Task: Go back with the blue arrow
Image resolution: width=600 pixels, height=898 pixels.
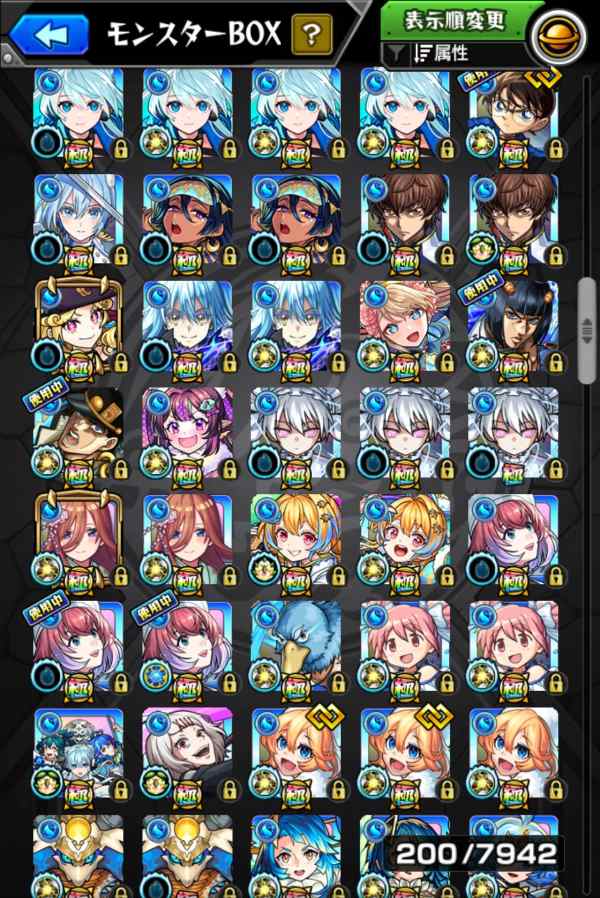Action: click(47, 35)
